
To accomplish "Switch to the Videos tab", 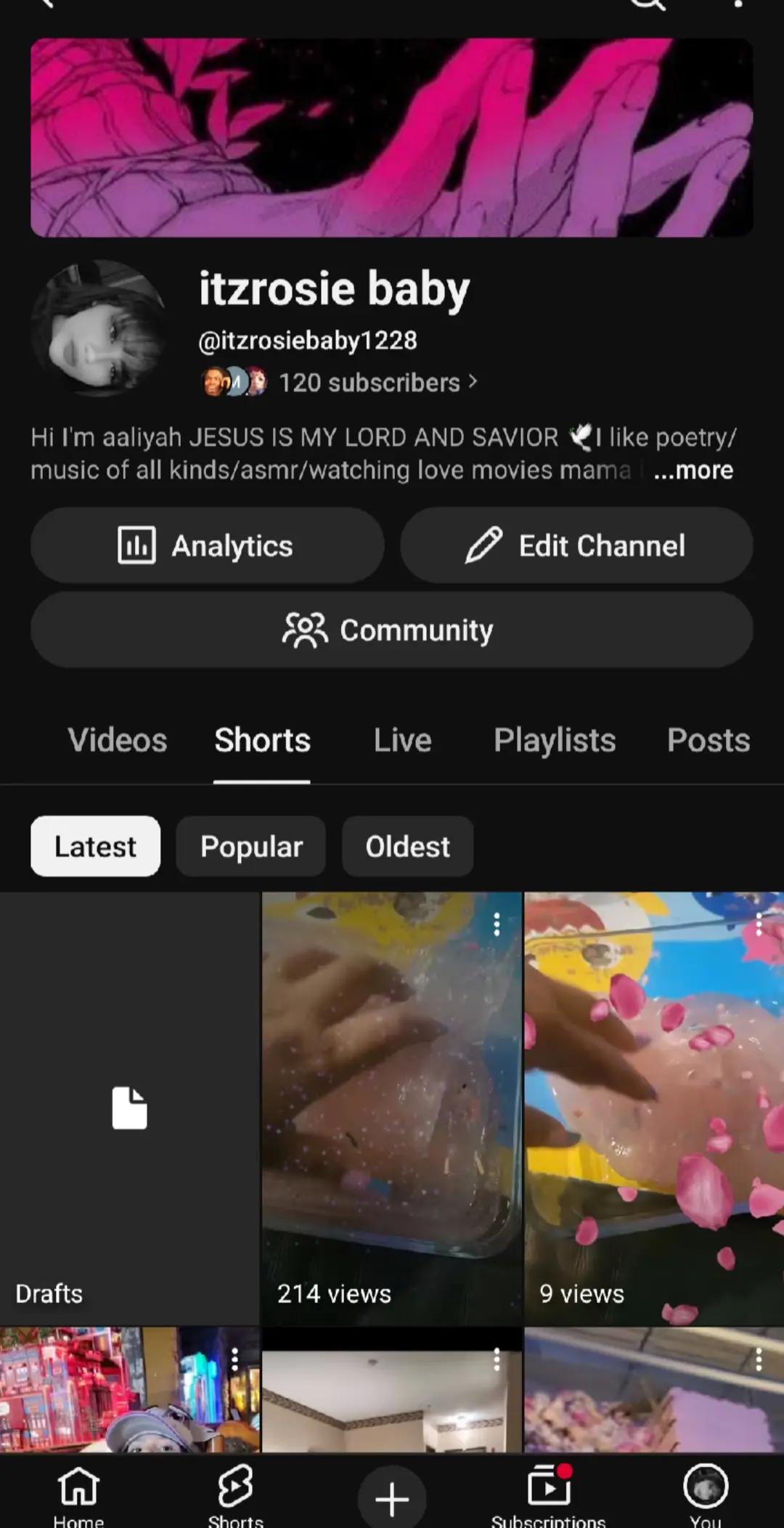I will (x=118, y=740).
